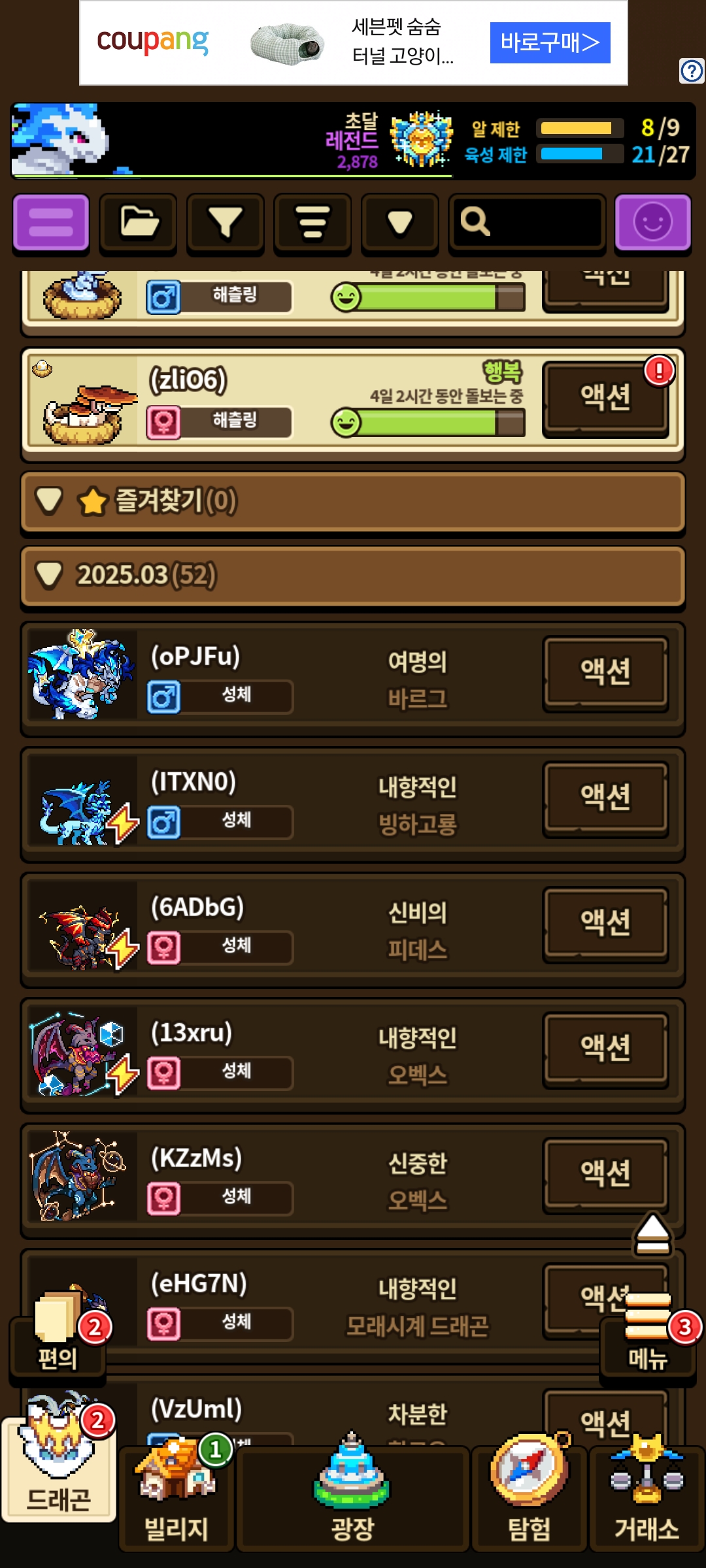Collapse the 즐겨찾기(0) section
The height and width of the screenshot is (1568, 706).
pyautogui.click(x=353, y=502)
